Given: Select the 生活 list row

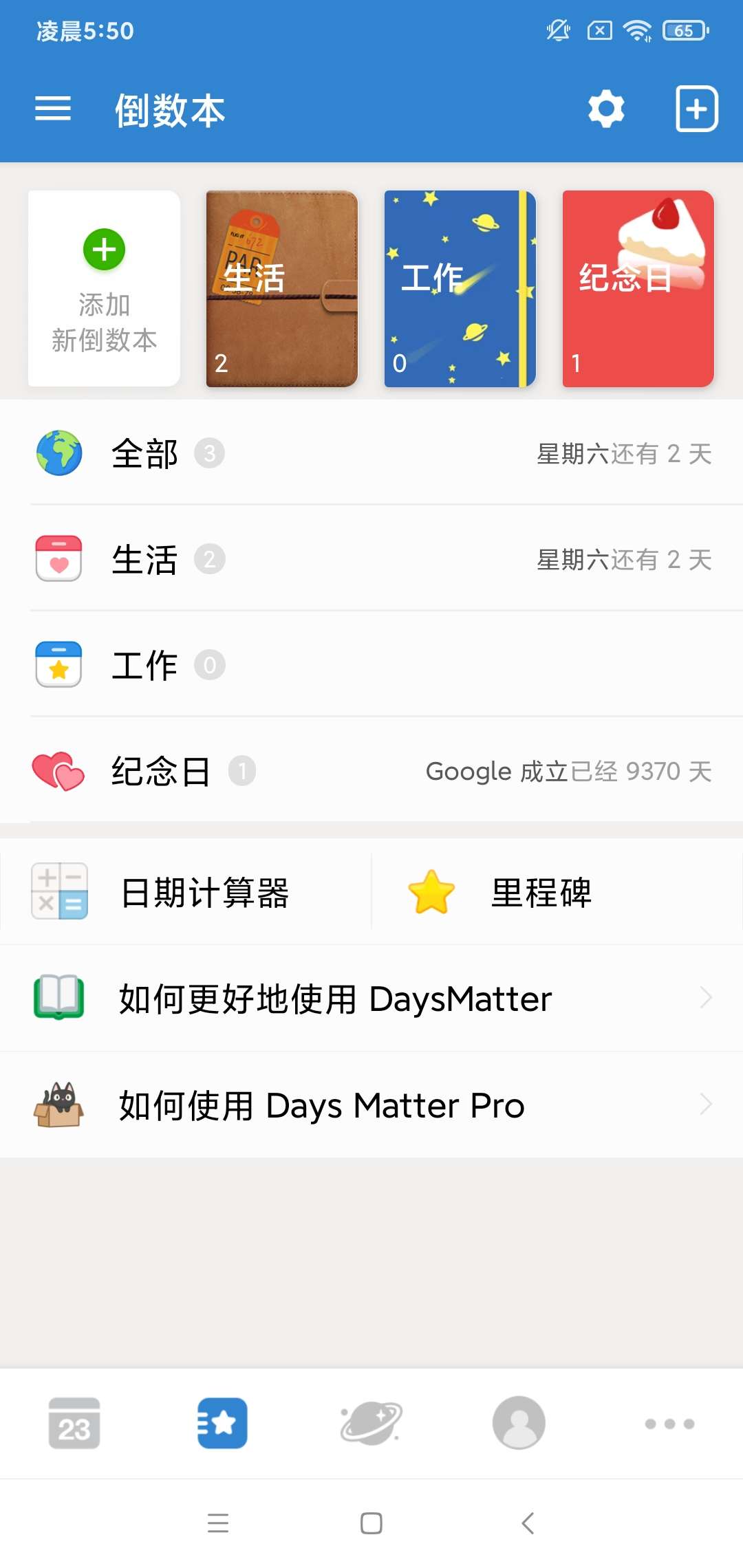Looking at the screenshot, I should tap(371, 559).
